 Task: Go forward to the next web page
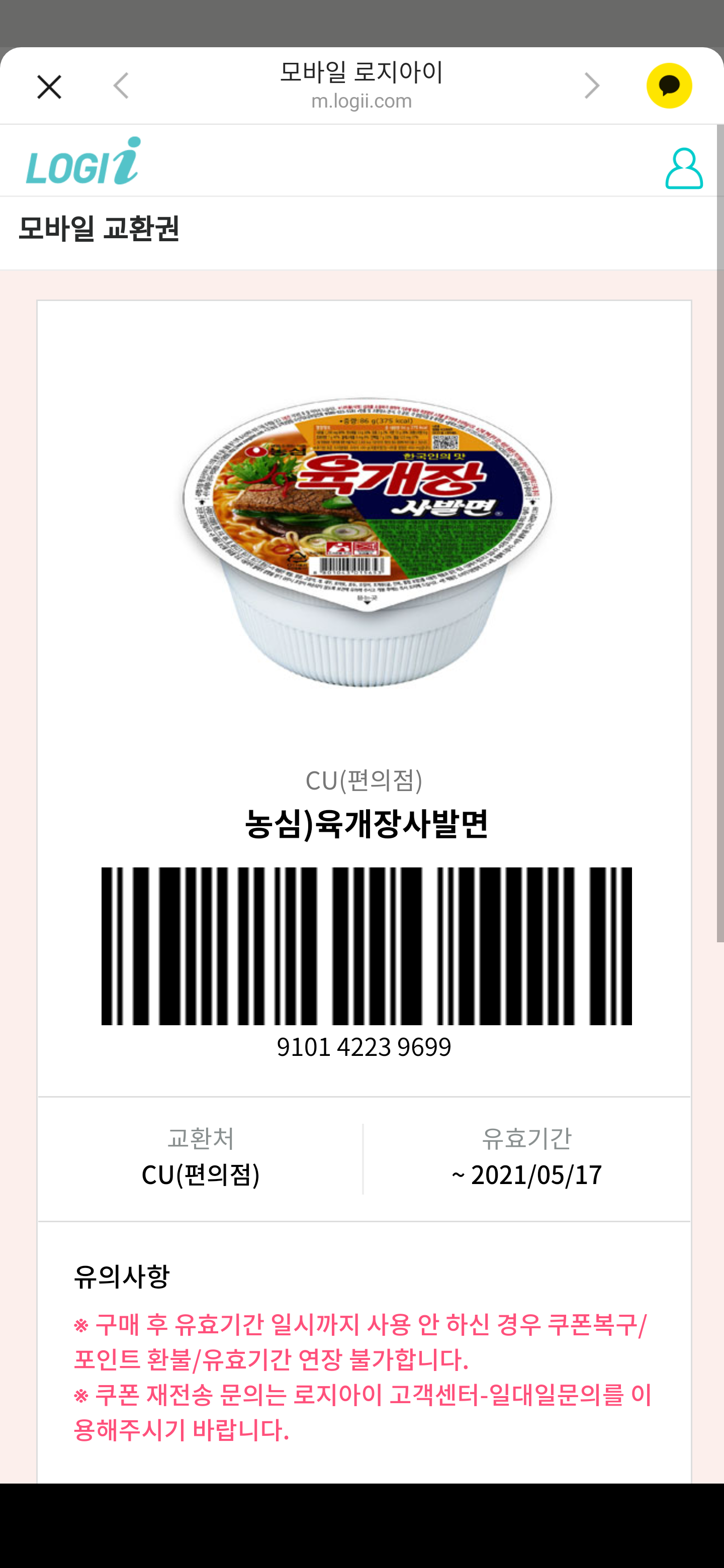592,85
